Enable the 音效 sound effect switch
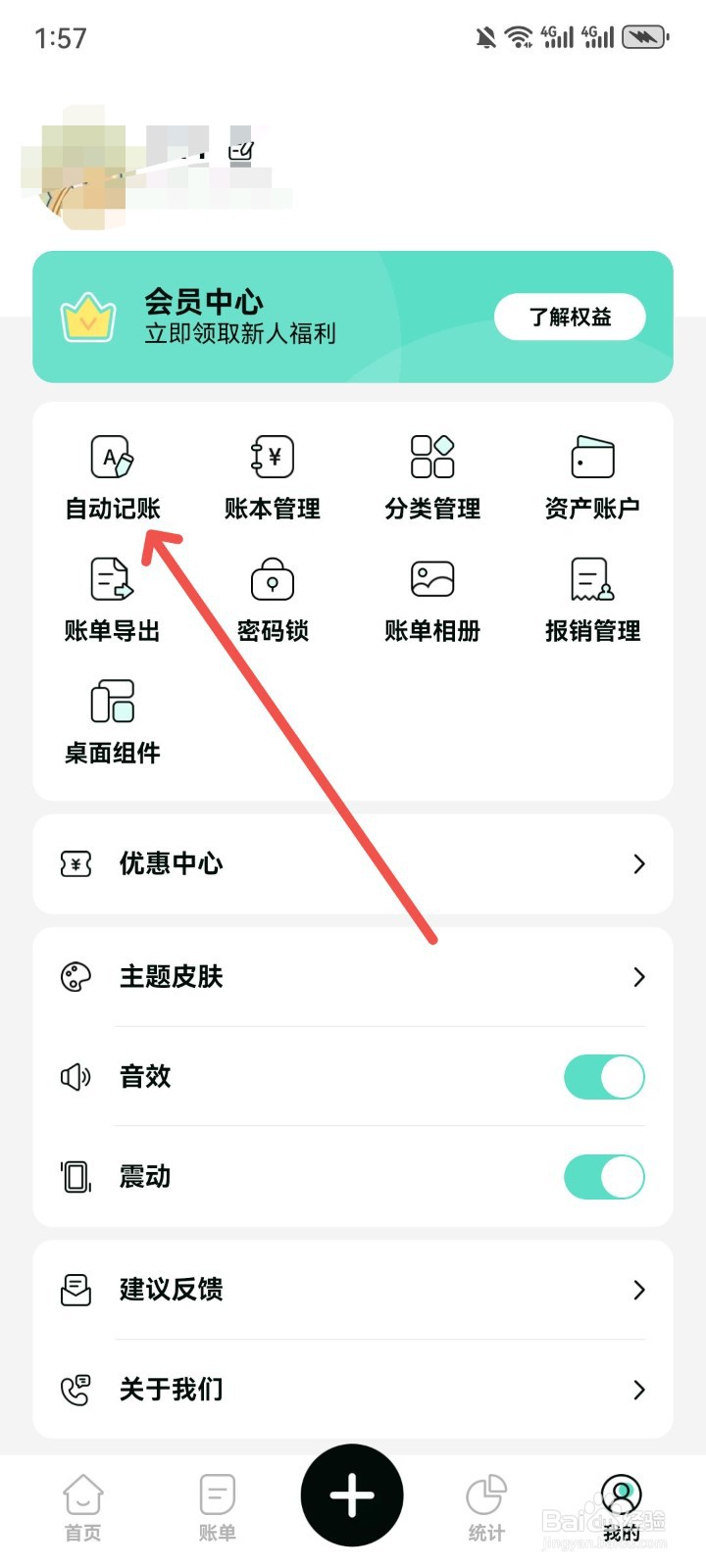 tap(604, 1076)
